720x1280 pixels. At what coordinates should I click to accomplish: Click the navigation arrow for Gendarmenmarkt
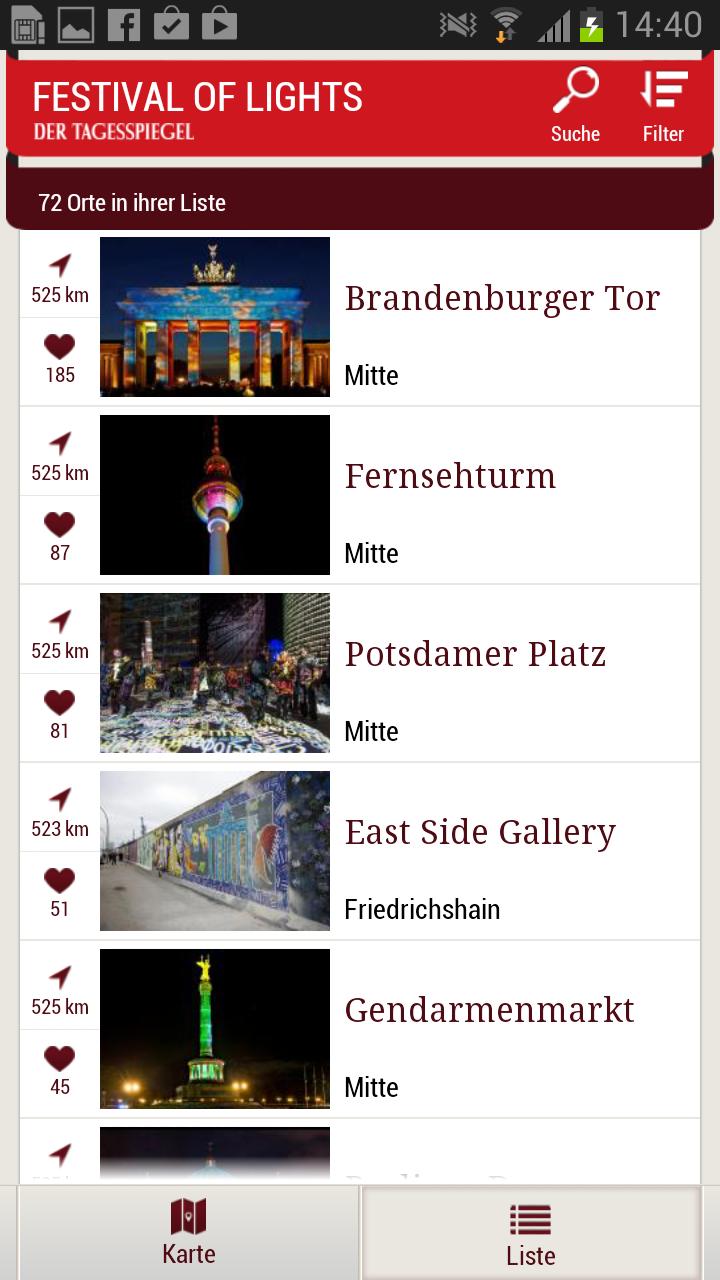point(59,977)
